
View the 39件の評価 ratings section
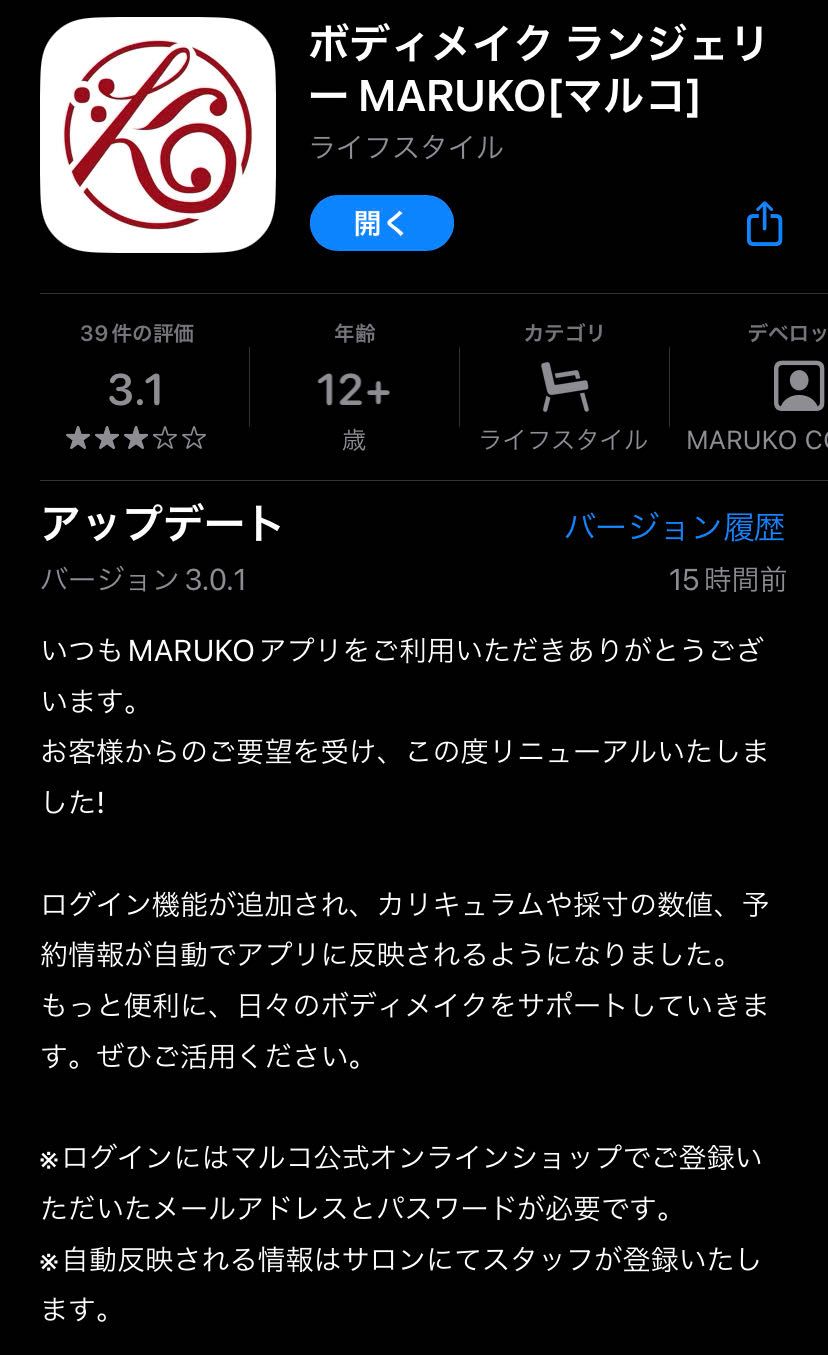click(x=136, y=388)
